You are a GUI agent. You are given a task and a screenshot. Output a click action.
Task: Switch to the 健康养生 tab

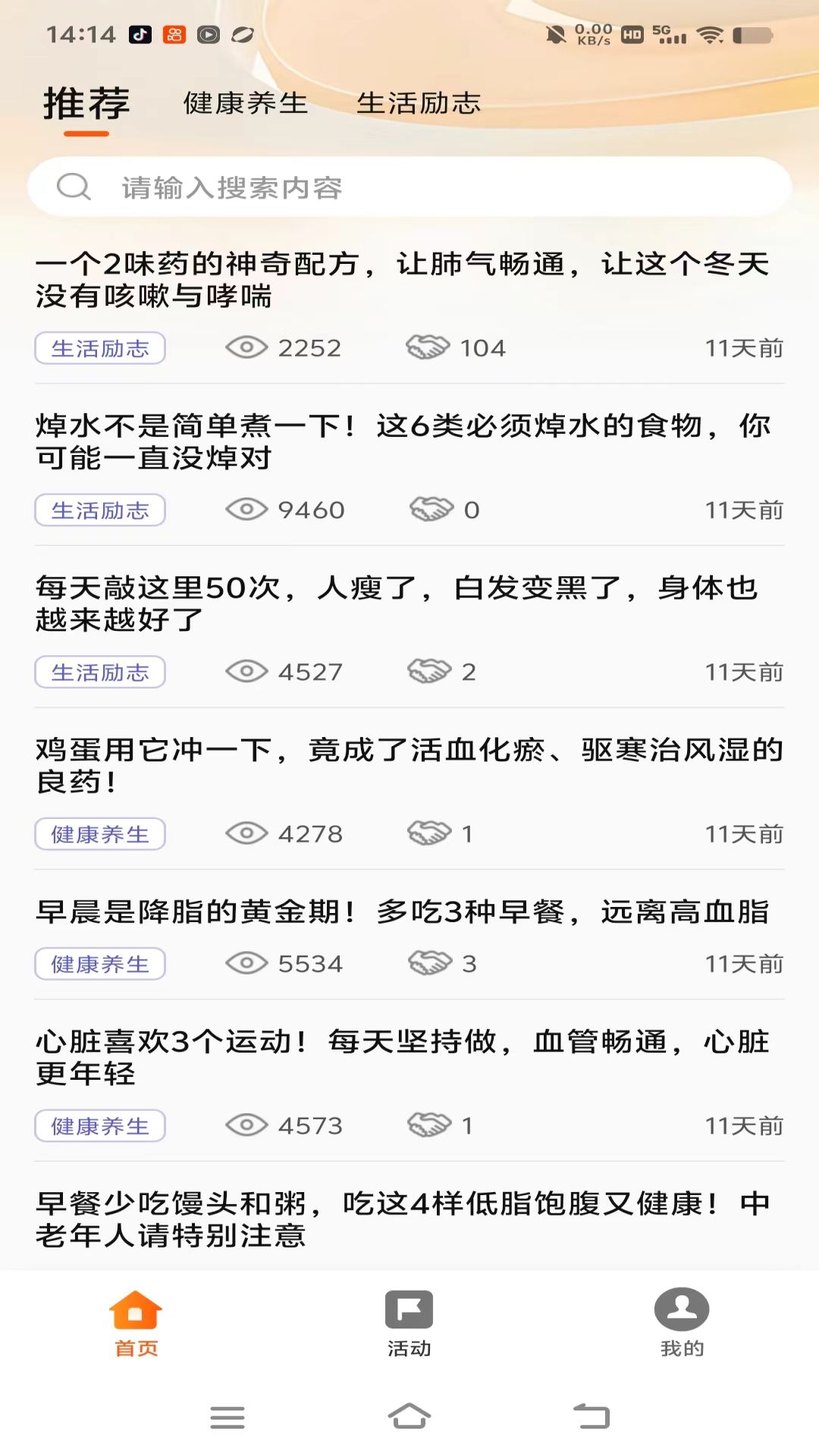pos(243,105)
